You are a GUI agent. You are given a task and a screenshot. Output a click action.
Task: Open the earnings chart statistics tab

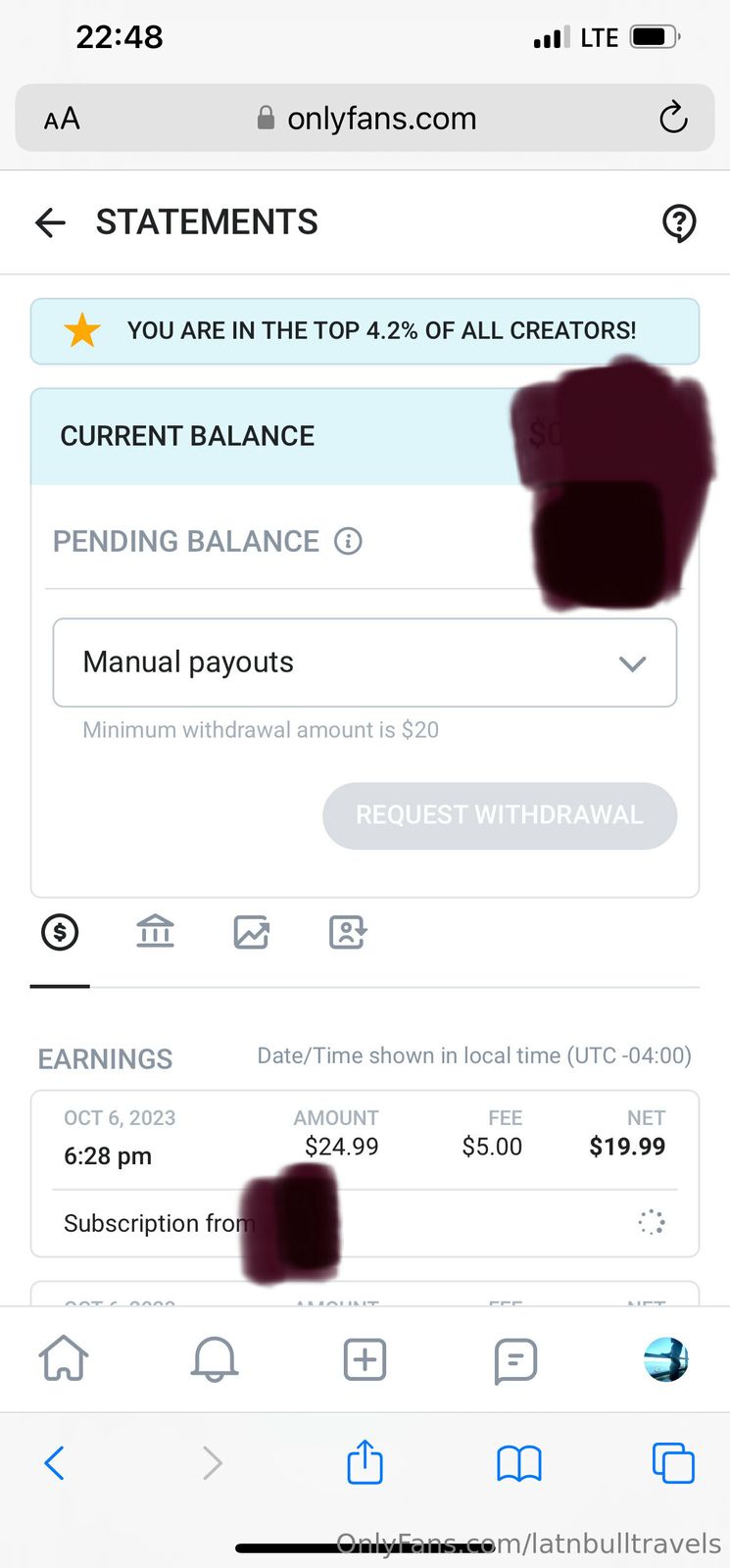point(251,932)
